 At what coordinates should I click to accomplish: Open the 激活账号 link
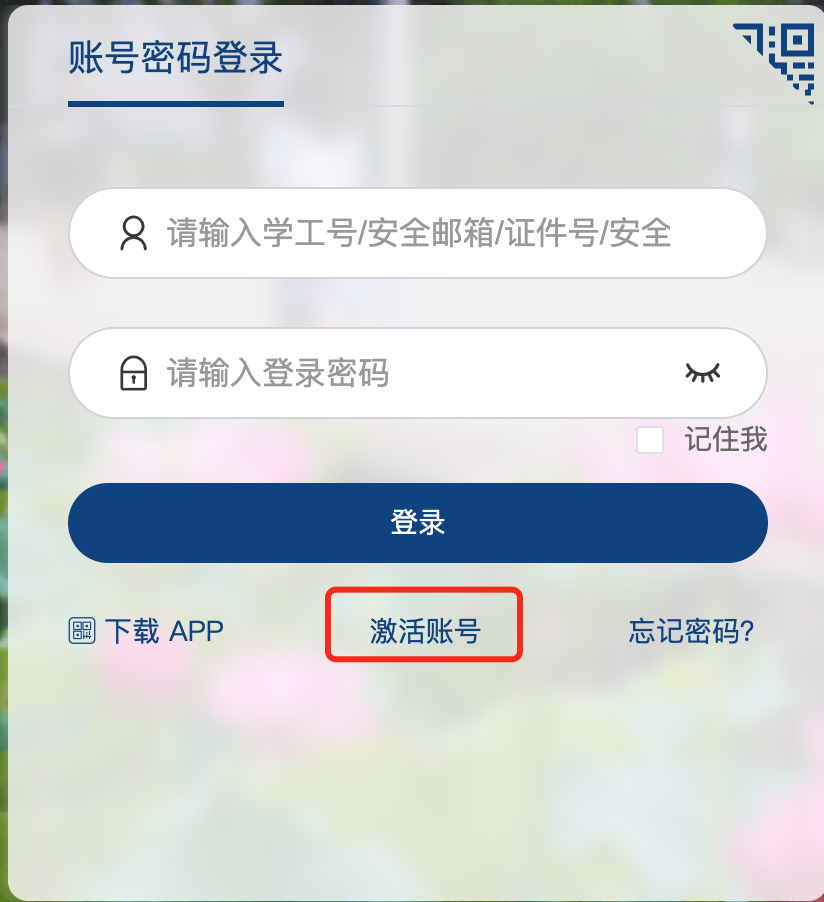coord(425,631)
